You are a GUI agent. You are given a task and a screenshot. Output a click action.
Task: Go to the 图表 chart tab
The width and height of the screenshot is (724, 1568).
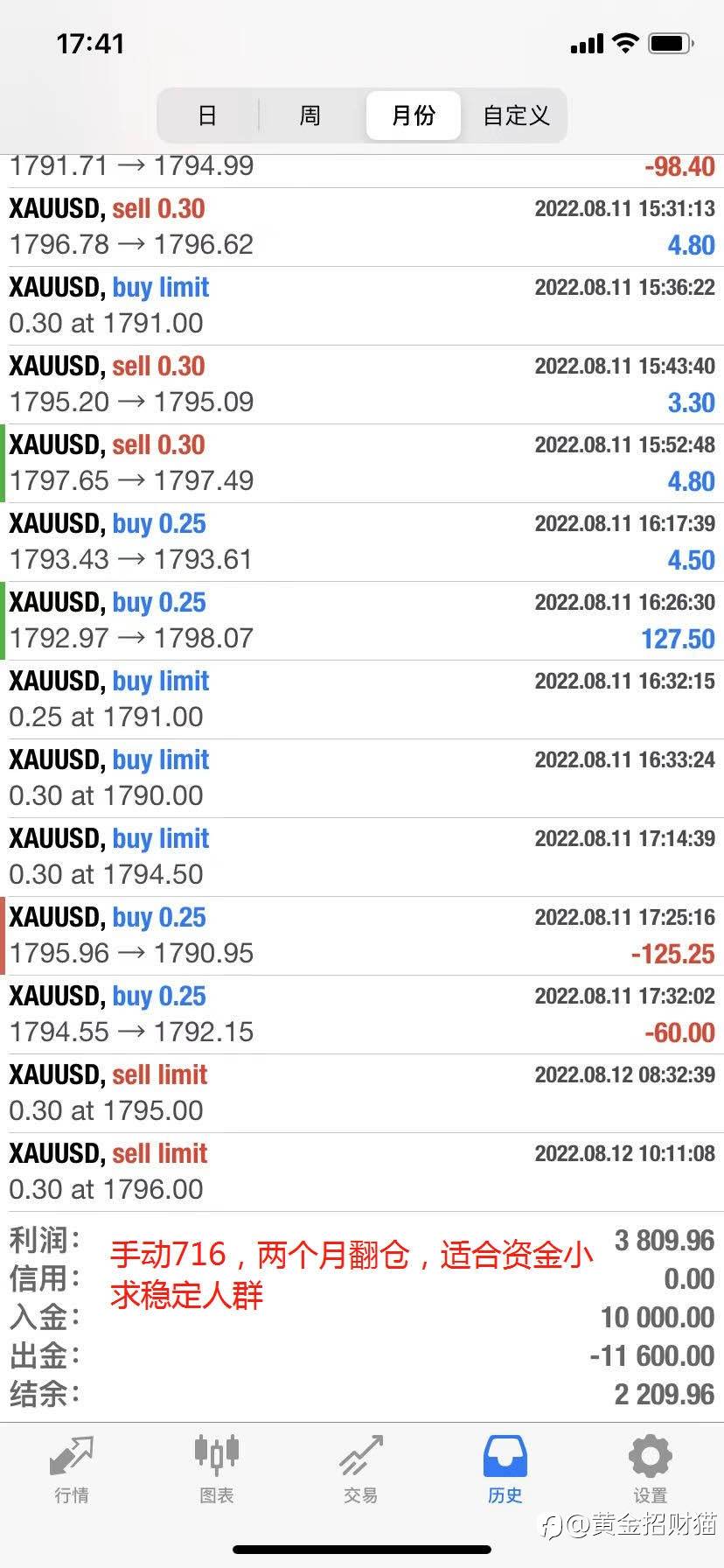216,1470
